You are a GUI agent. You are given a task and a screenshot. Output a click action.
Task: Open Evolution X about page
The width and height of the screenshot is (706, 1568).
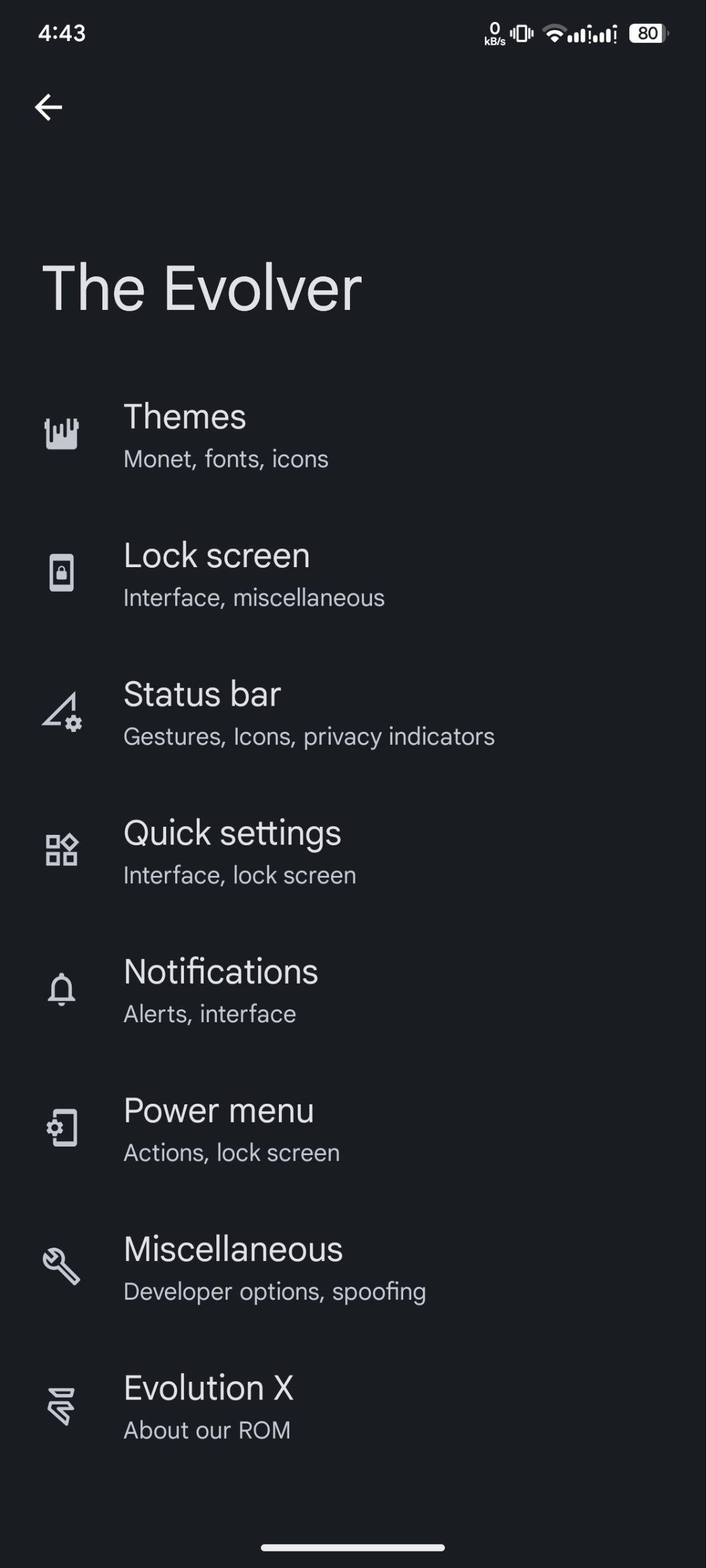click(353, 1408)
